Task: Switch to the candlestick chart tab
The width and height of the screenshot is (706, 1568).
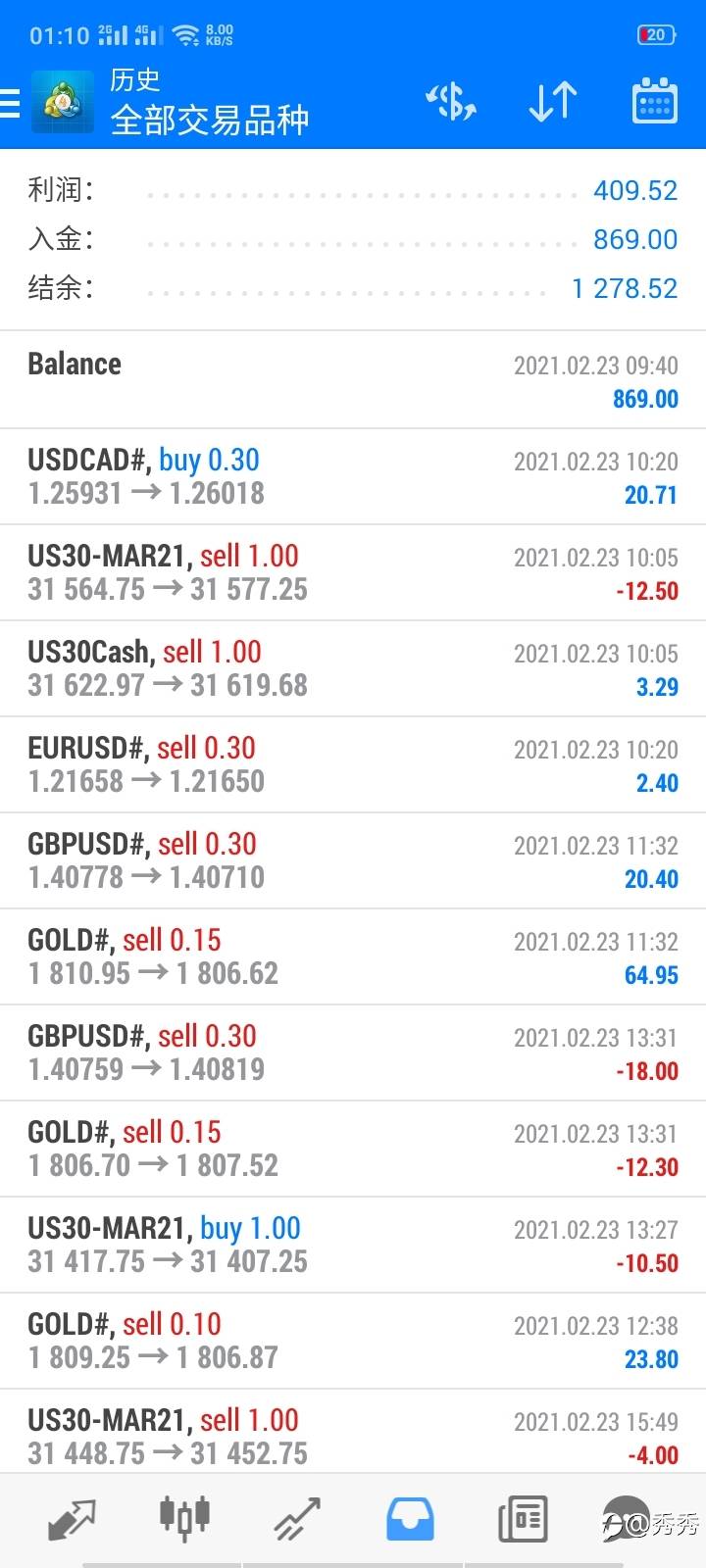Action: click(x=184, y=1519)
